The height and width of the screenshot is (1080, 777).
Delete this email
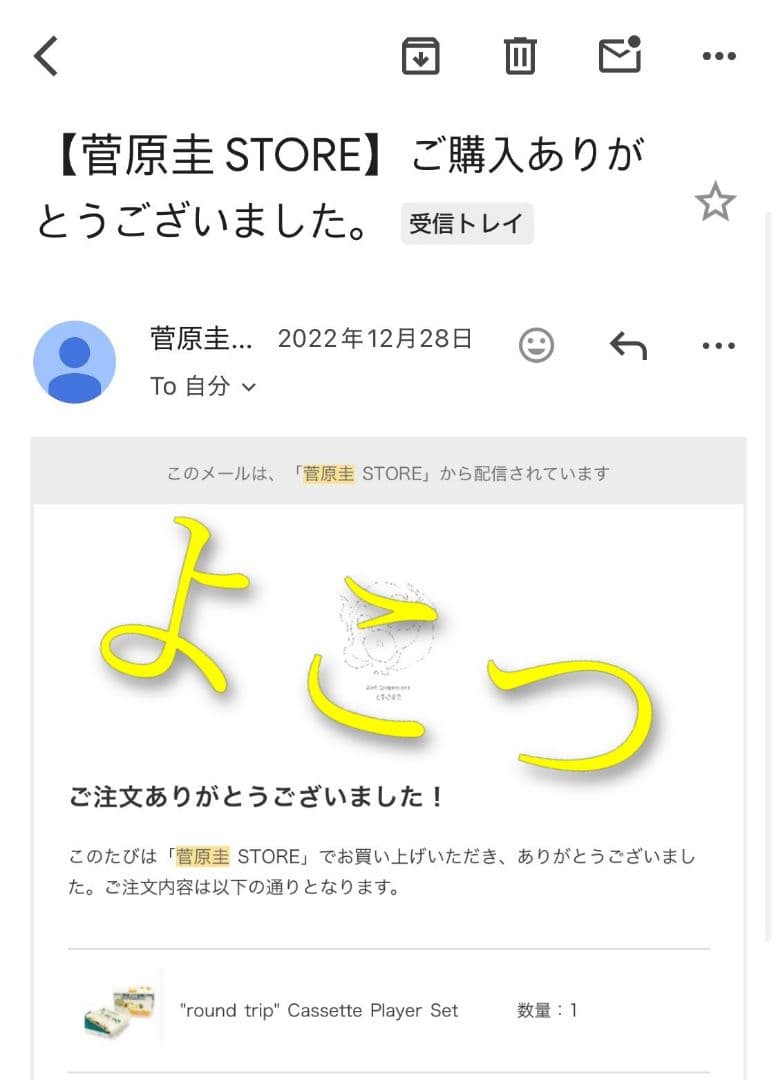519,56
